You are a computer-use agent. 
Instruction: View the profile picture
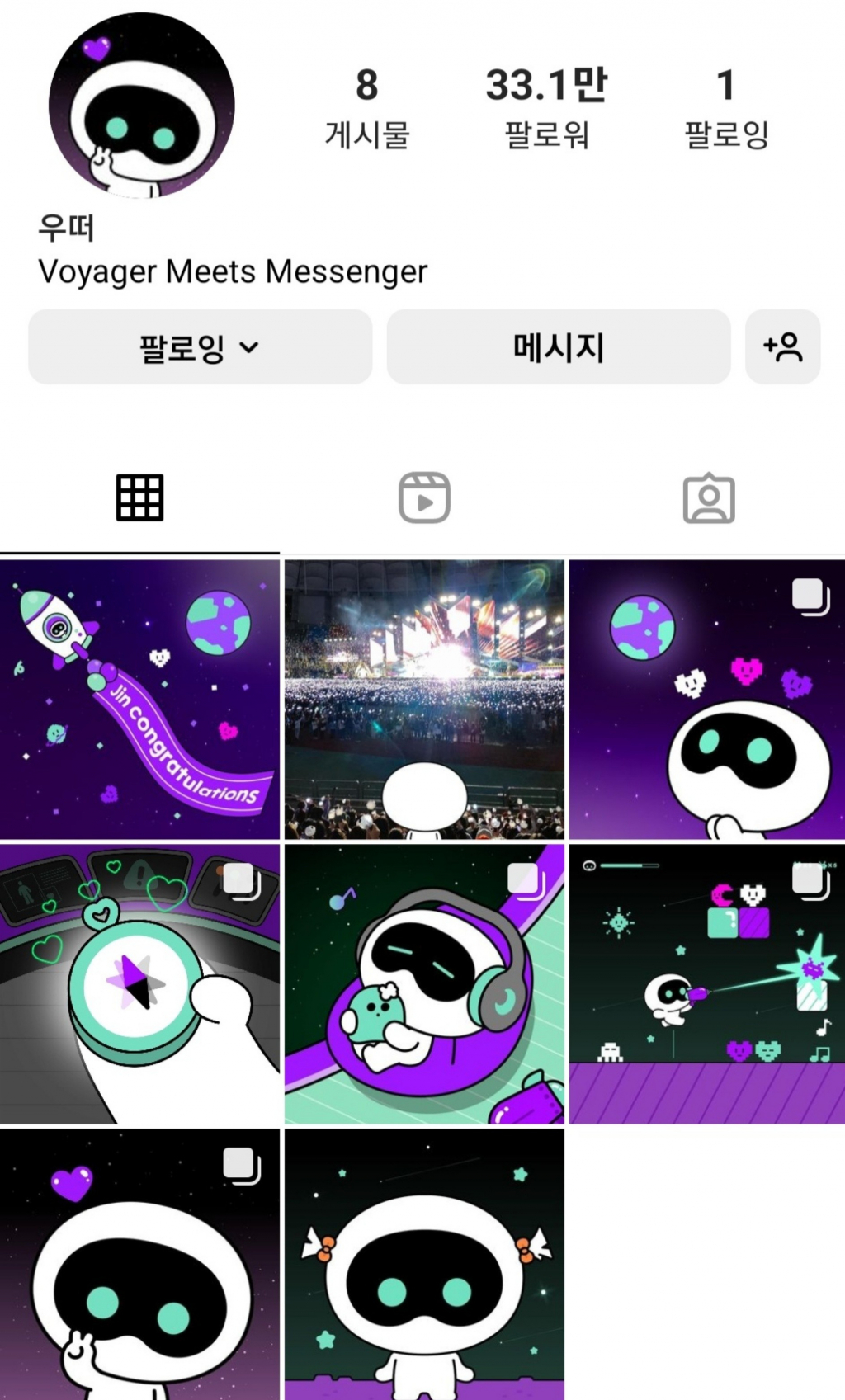point(141,106)
